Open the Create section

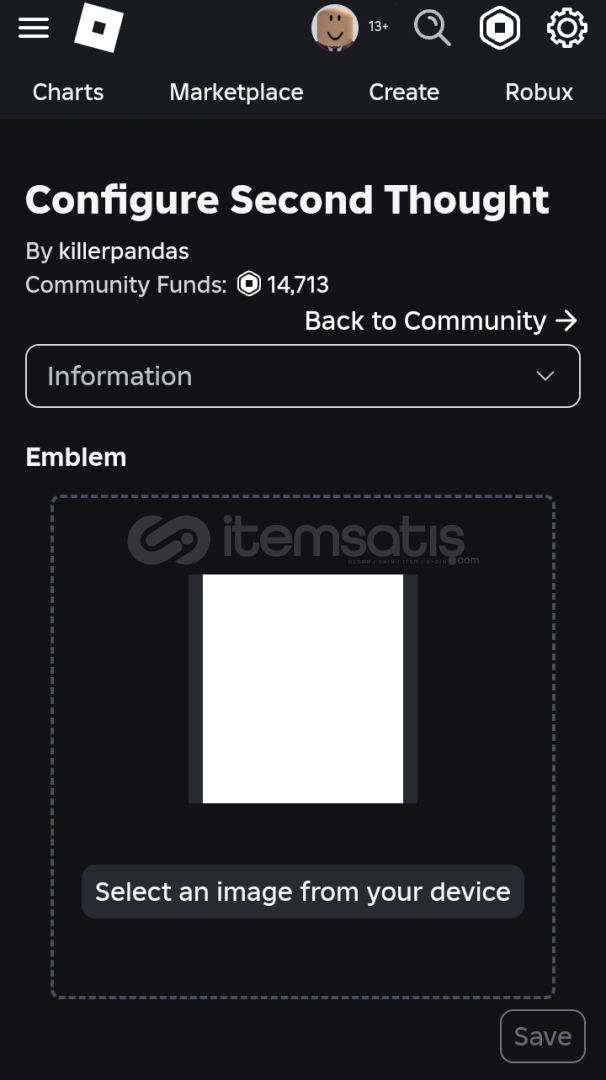(x=404, y=92)
